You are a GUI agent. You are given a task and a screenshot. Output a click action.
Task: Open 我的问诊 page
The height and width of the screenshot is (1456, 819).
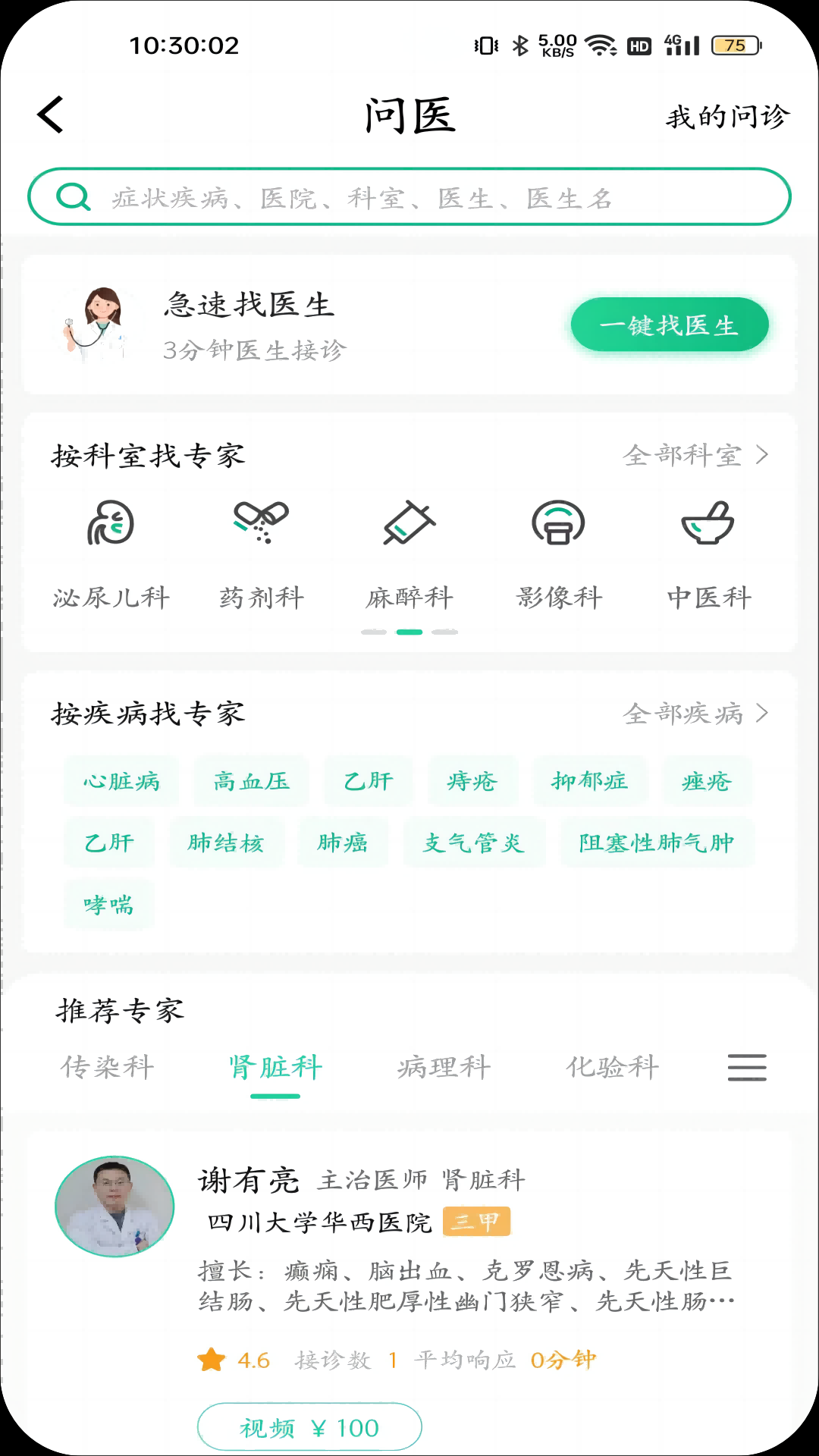(727, 117)
